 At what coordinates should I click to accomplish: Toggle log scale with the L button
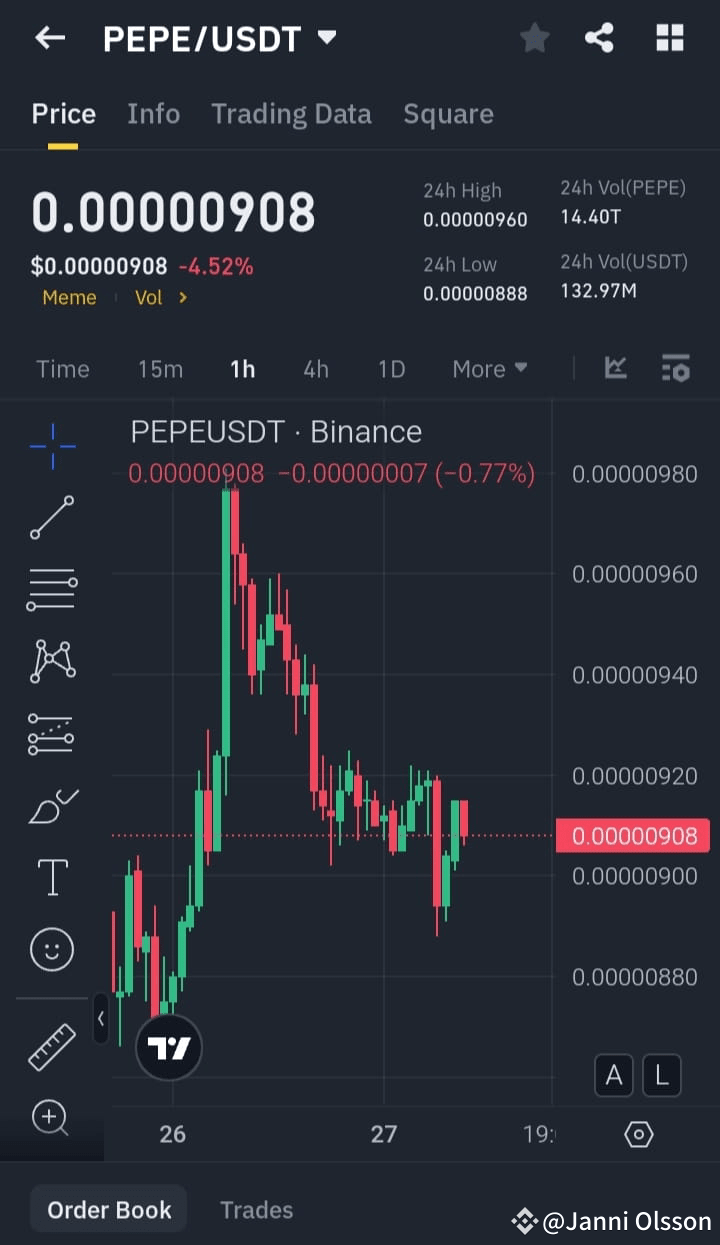coord(661,1075)
